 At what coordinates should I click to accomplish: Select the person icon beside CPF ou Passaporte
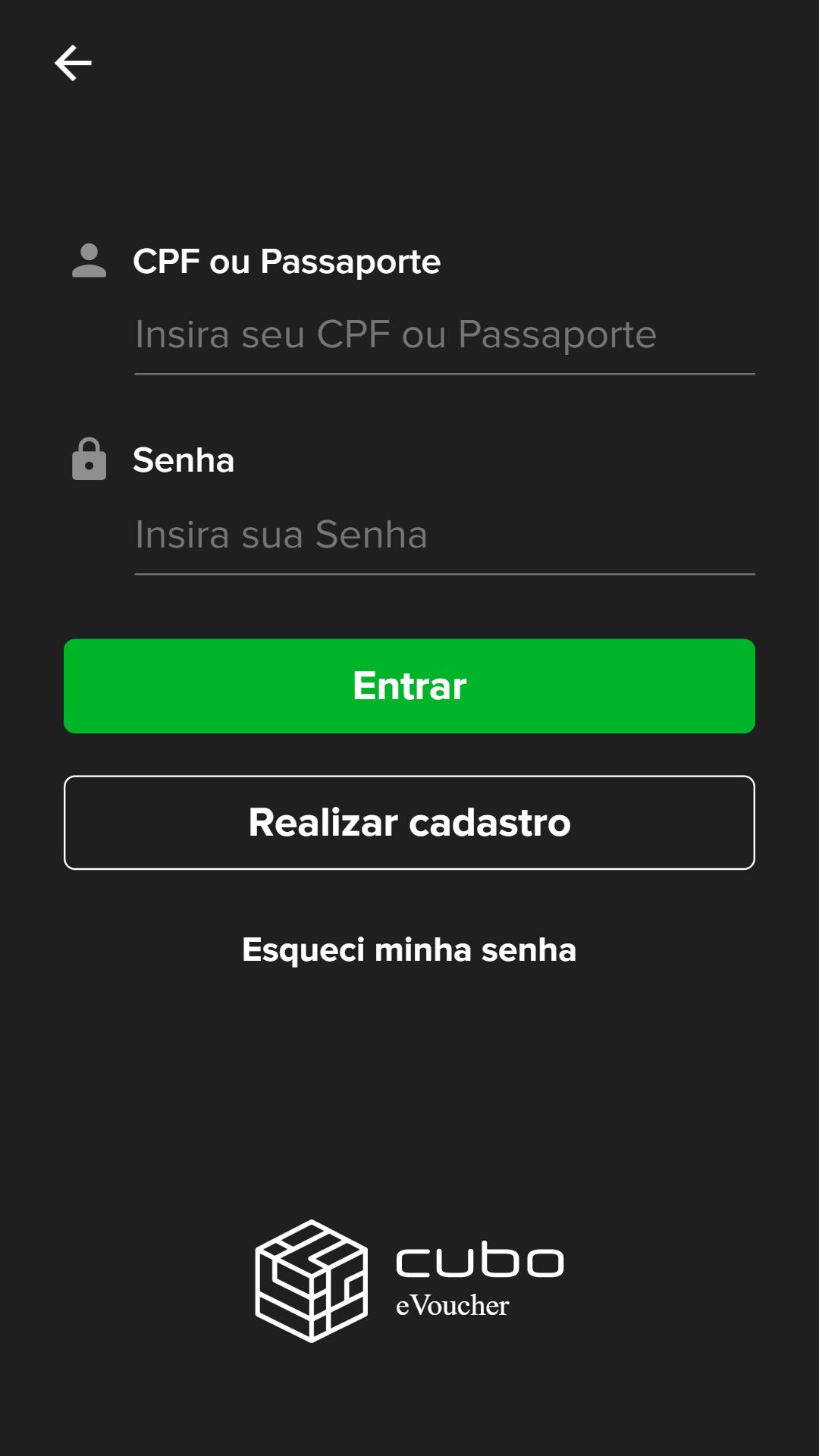[x=89, y=261]
